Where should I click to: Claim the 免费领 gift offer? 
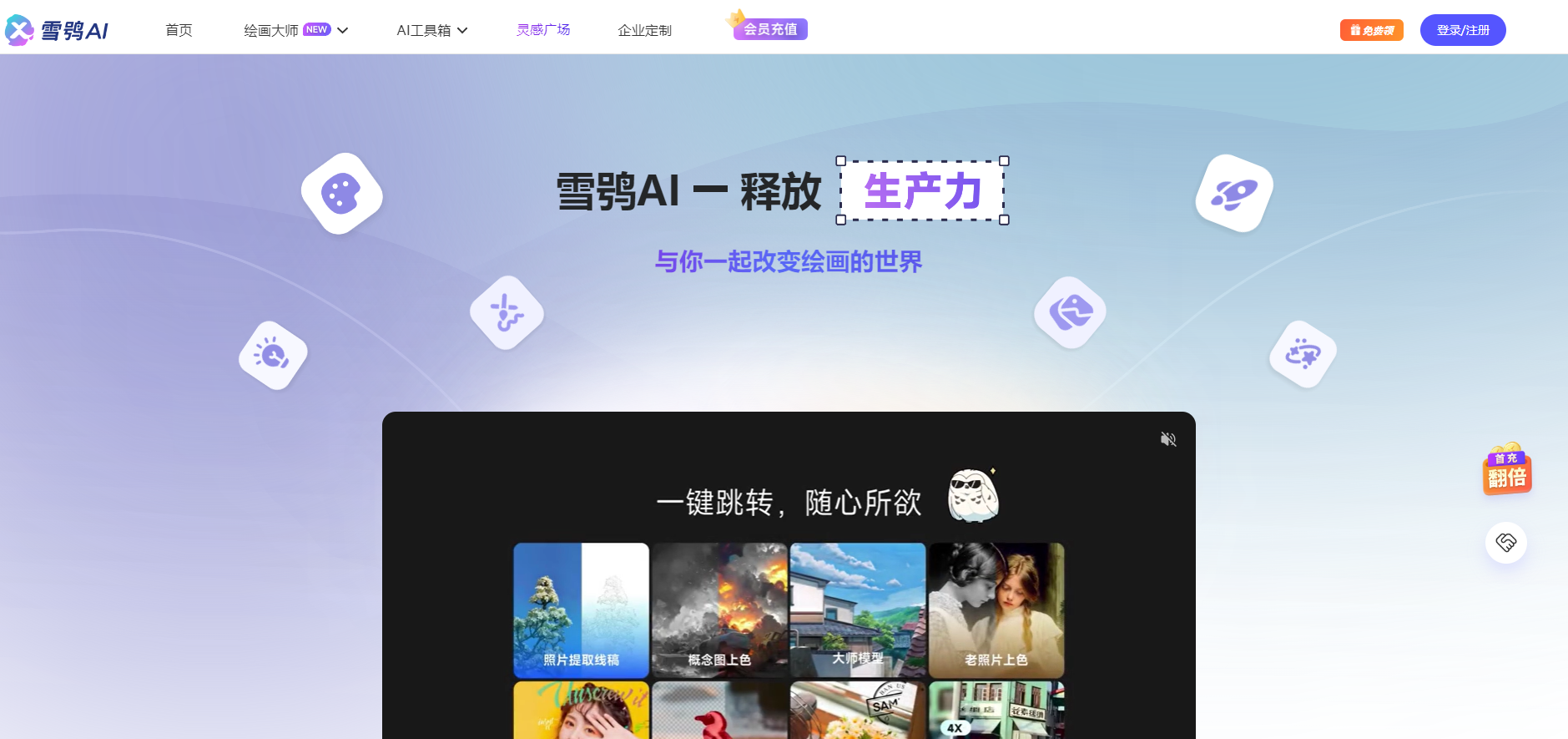[x=1371, y=30]
